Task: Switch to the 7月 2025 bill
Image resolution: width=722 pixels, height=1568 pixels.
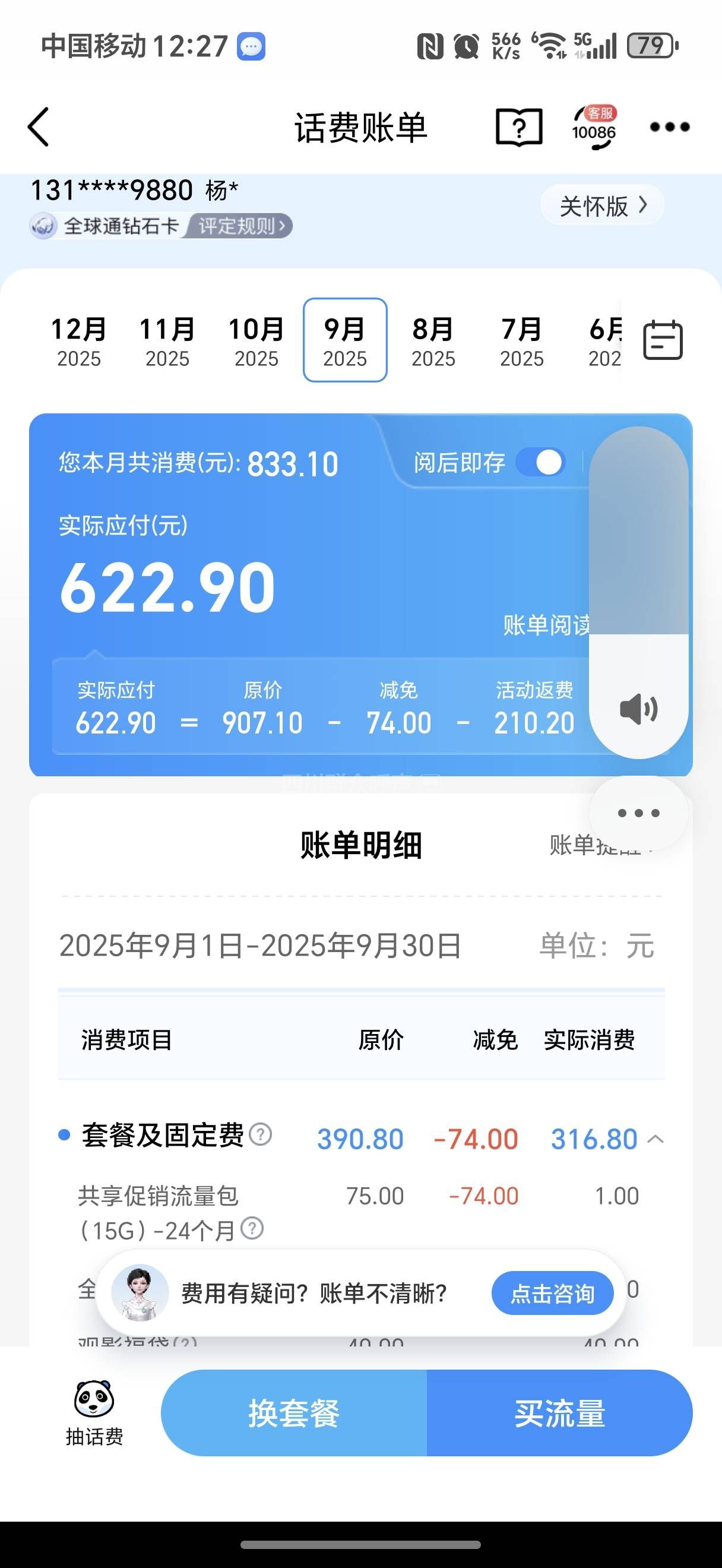Action: coord(521,341)
